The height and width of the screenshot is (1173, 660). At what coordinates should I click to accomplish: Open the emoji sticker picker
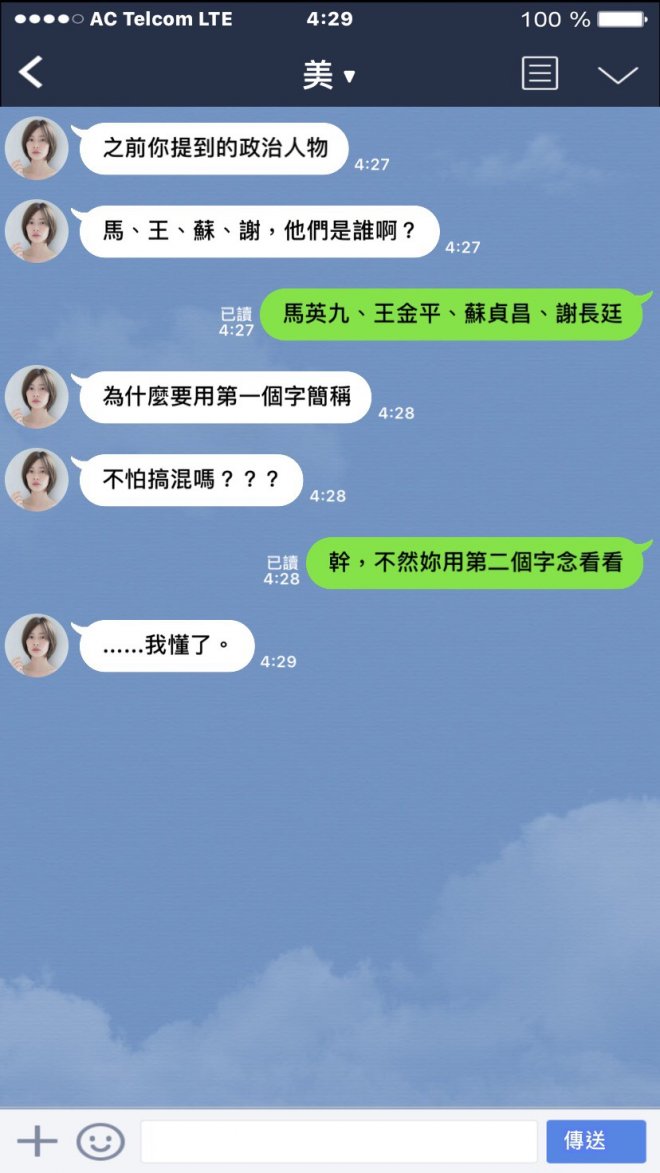tap(100, 1141)
